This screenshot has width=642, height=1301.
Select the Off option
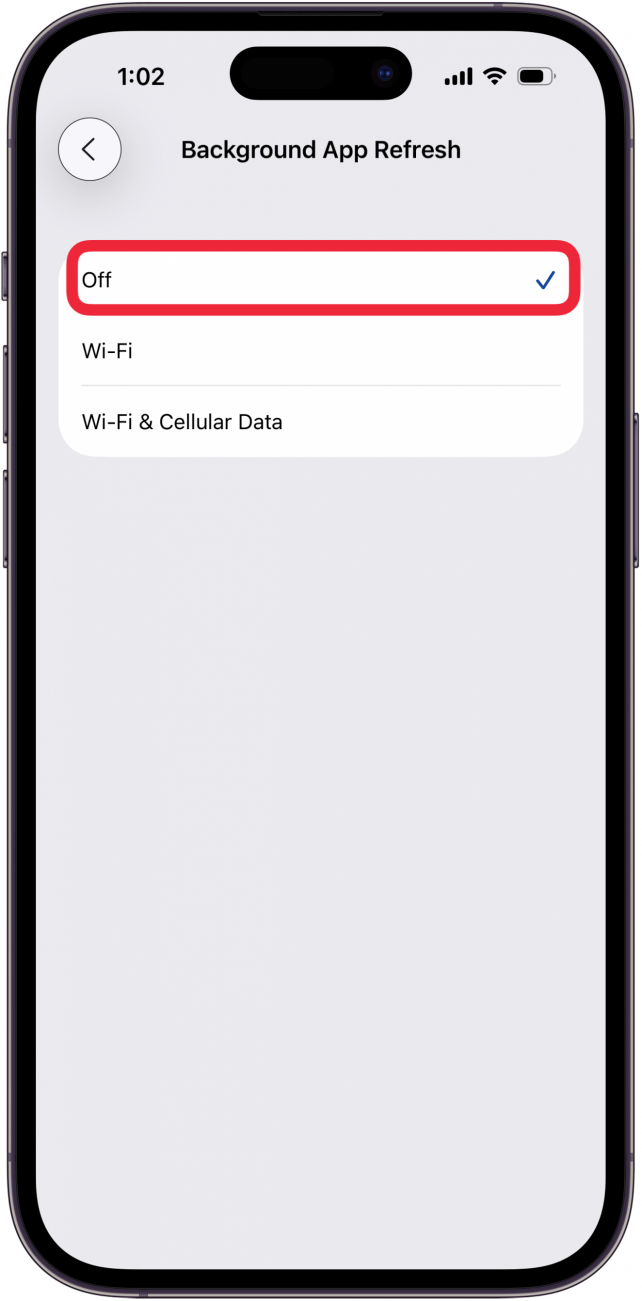(x=320, y=280)
